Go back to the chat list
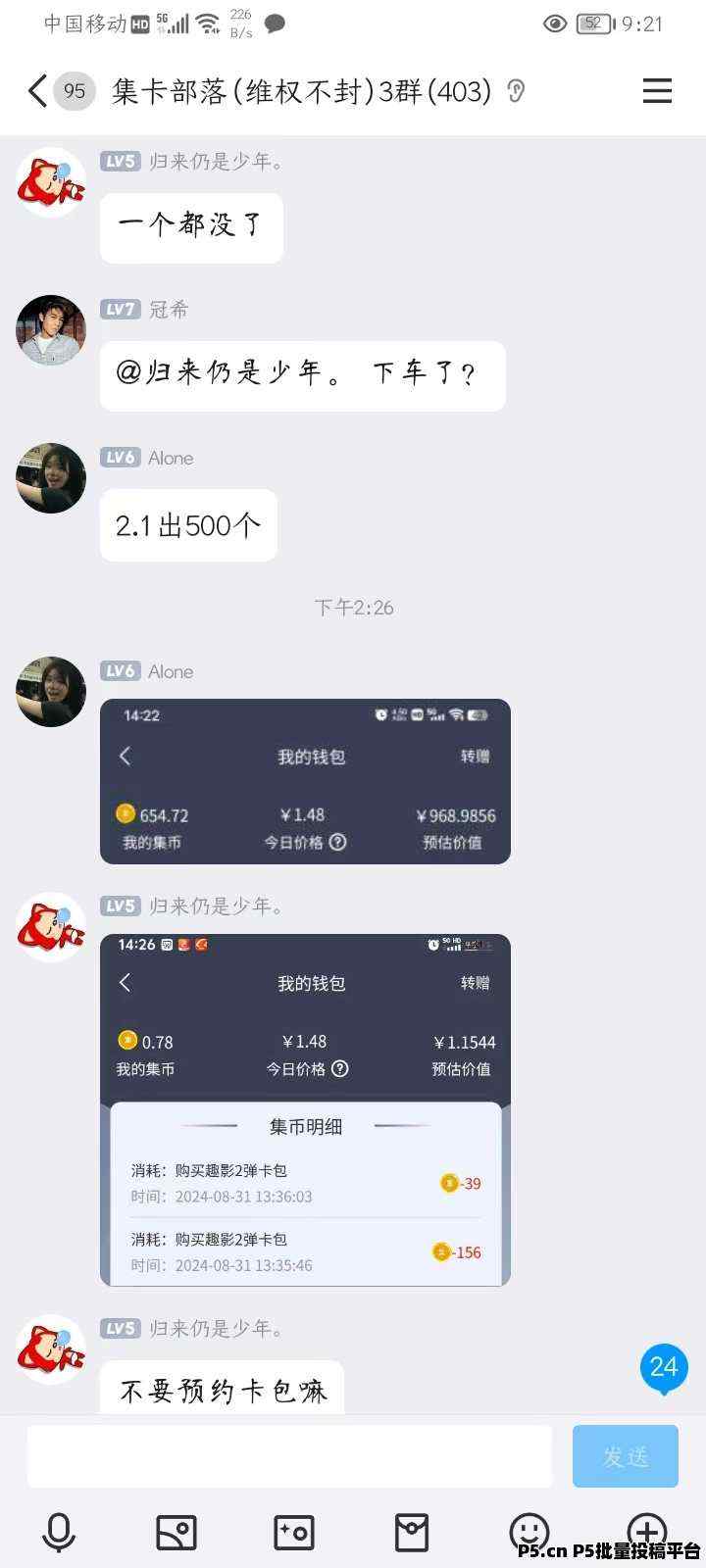The image size is (706, 1568). (37, 91)
